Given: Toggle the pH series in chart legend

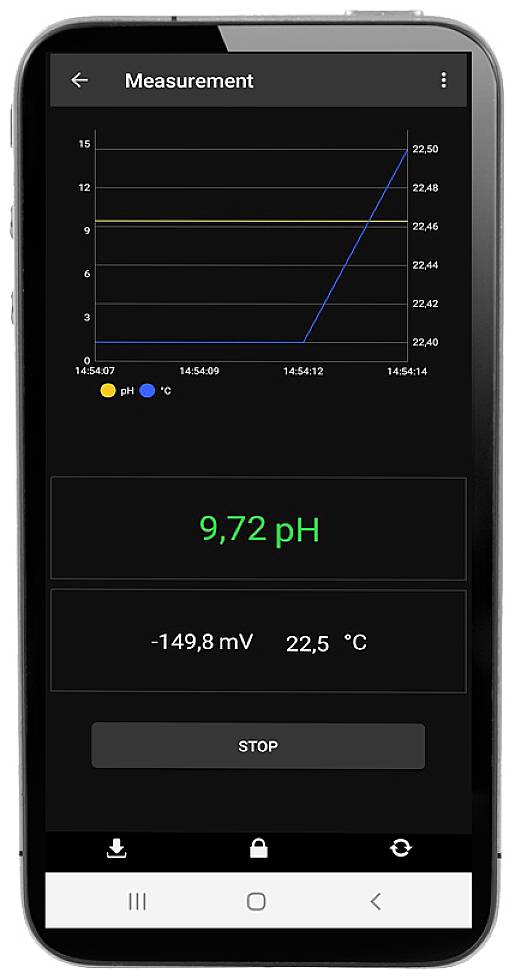Looking at the screenshot, I should [x=117, y=391].
